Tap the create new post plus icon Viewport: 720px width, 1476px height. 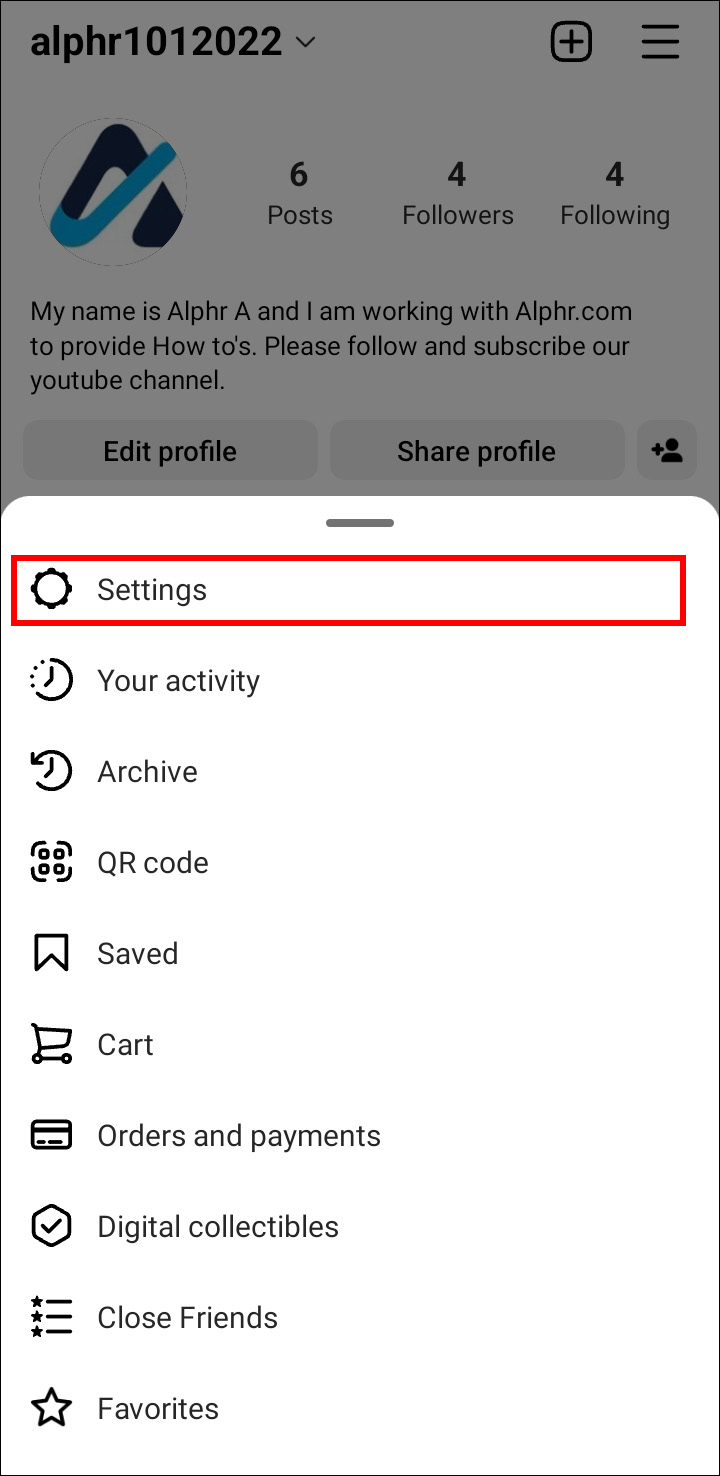pyautogui.click(x=572, y=43)
